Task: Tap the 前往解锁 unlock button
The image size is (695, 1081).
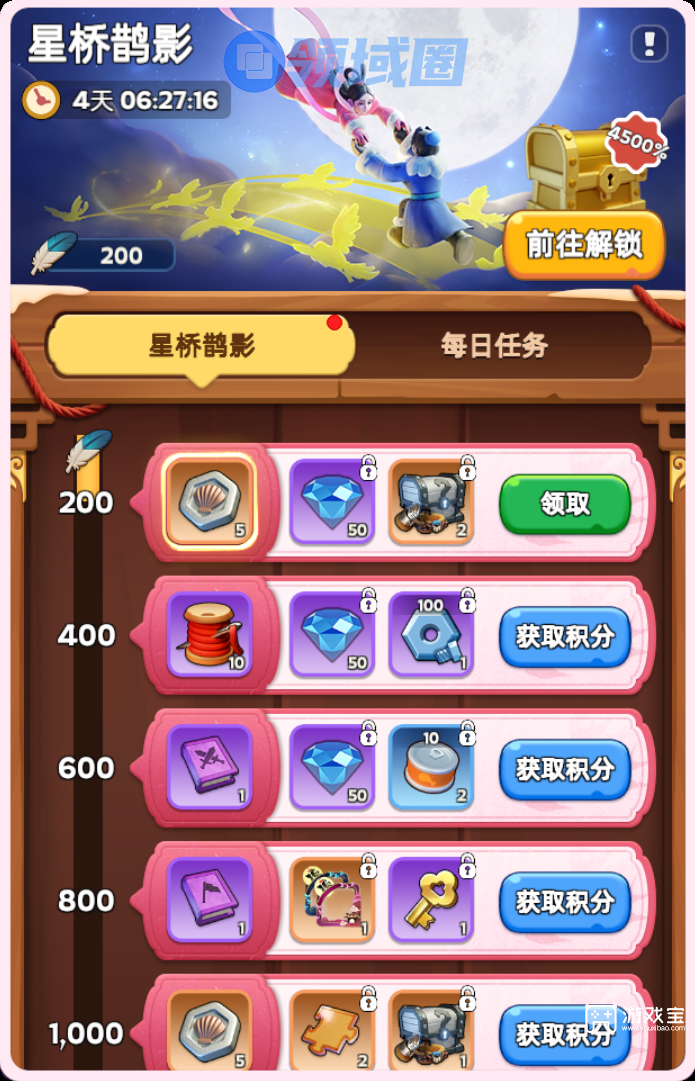Action: click(584, 245)
